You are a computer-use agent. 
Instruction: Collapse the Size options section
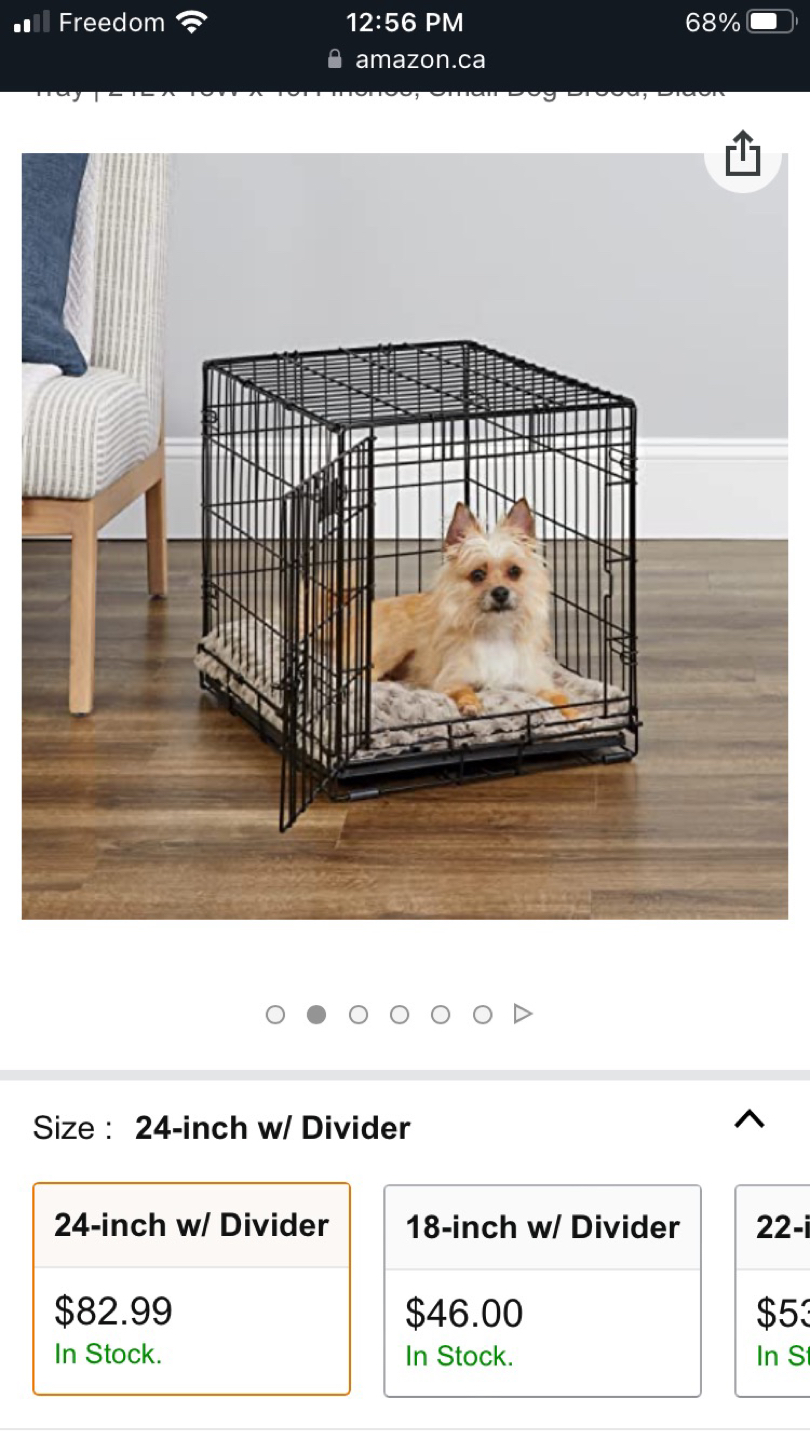click(x=749, y=1120)
